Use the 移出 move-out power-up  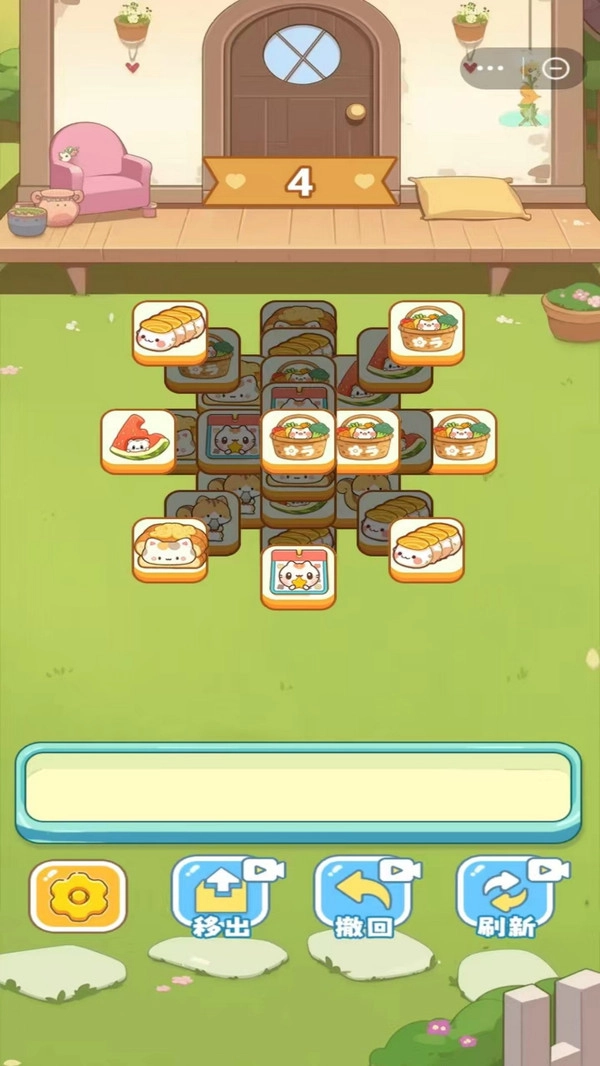(222, 895)
